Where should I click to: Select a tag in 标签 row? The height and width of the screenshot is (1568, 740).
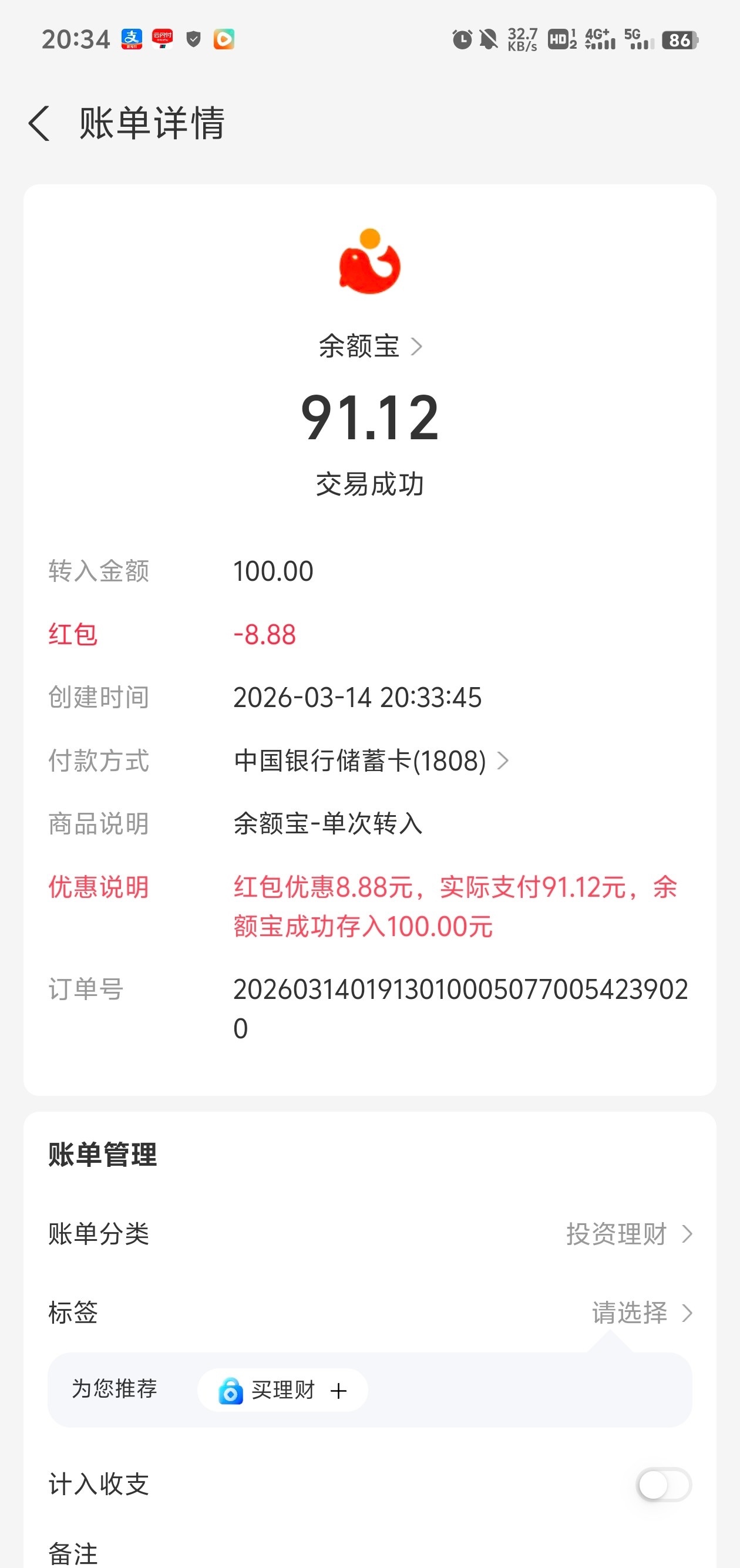(x=641, y=1314)
